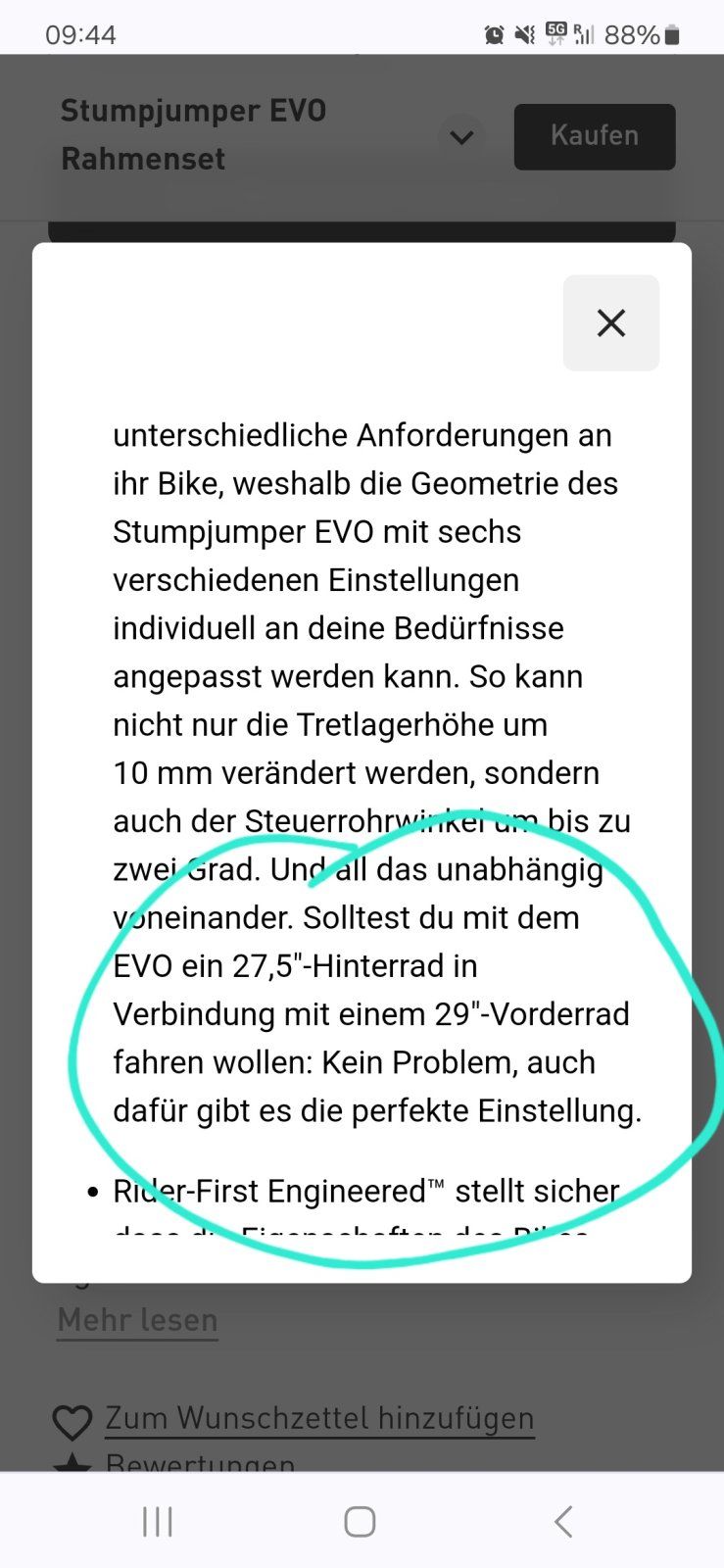Expand the Stumpjumper EVO Rahmenset dropdown
Viewport: 724px width, 1568px height.
[x=461, y=137]
